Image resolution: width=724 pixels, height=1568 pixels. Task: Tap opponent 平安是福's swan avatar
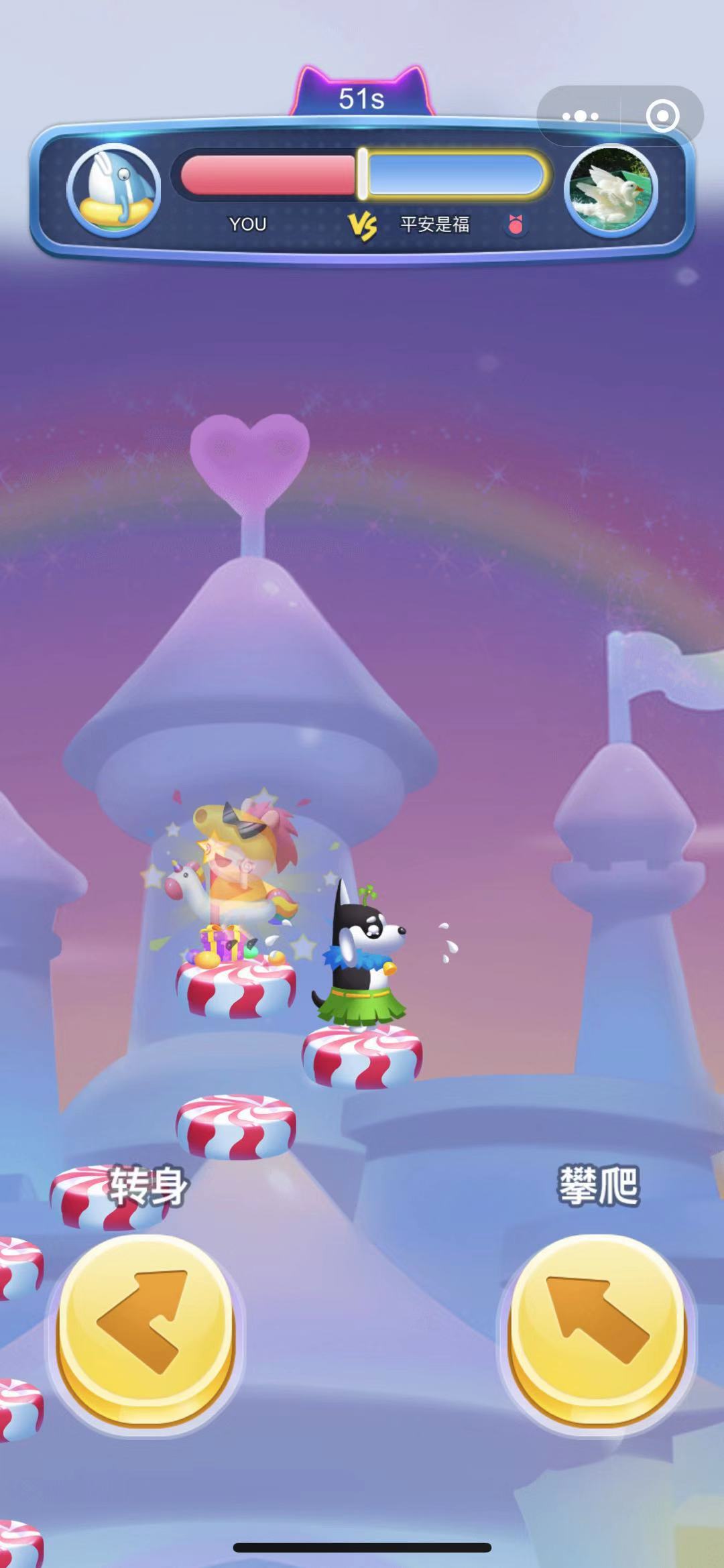(x=611, y=190)
